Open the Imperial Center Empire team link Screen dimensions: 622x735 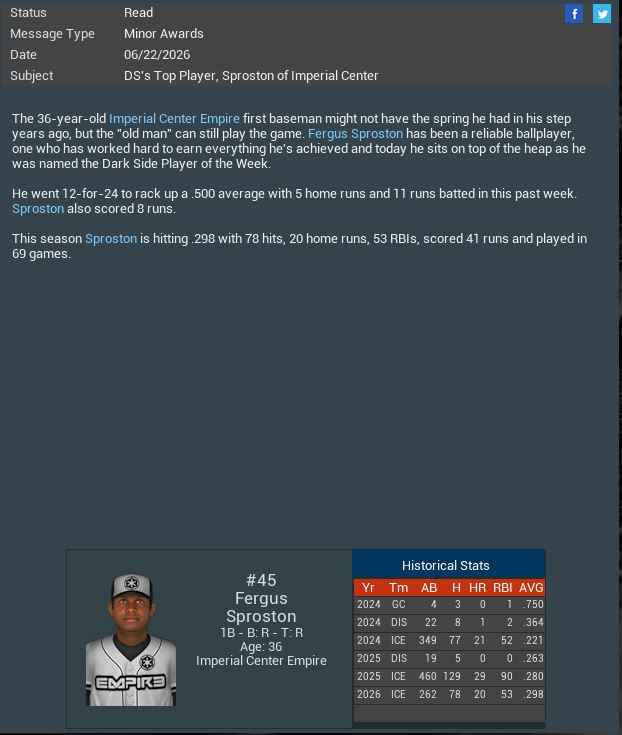pyautogui.click(x=174, y=118)
